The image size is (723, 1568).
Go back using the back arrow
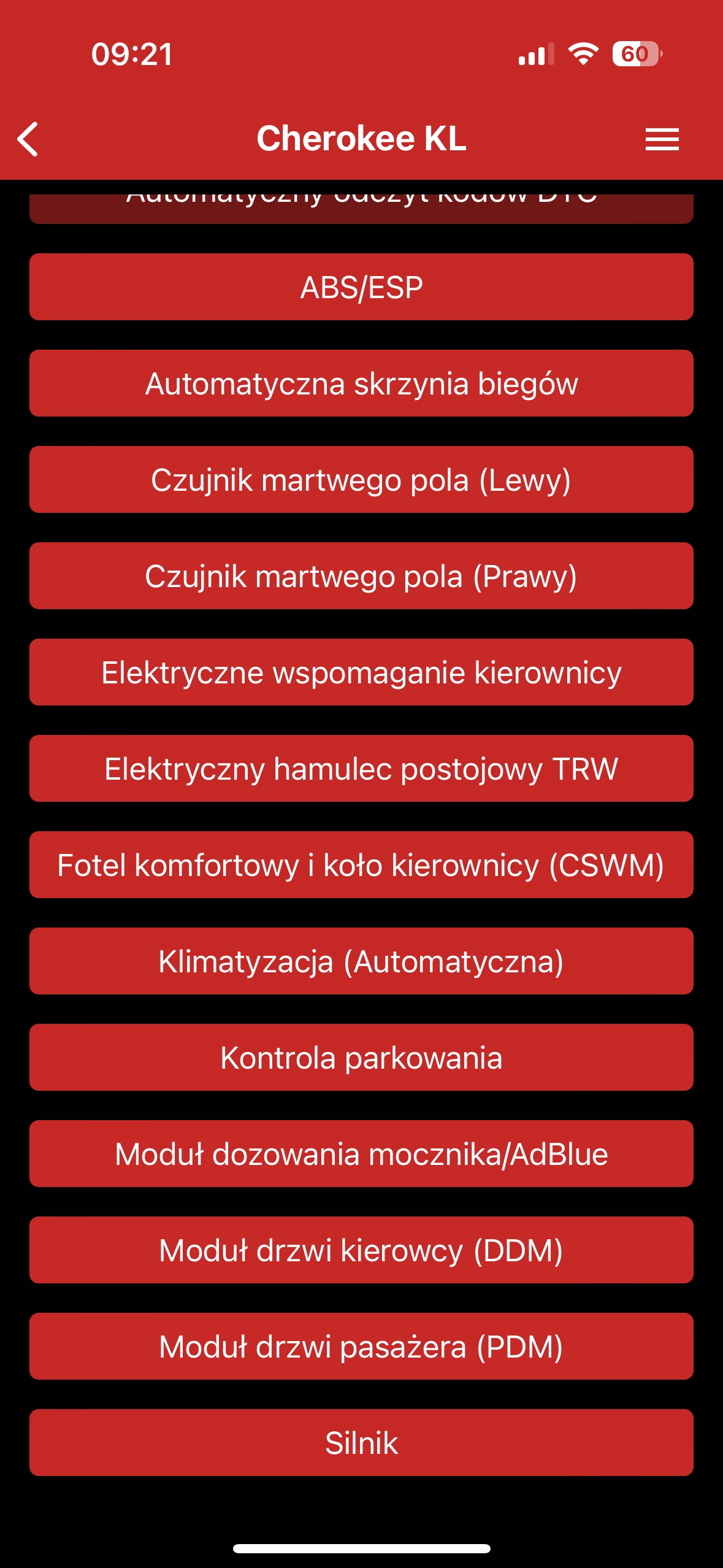(28, 139)
